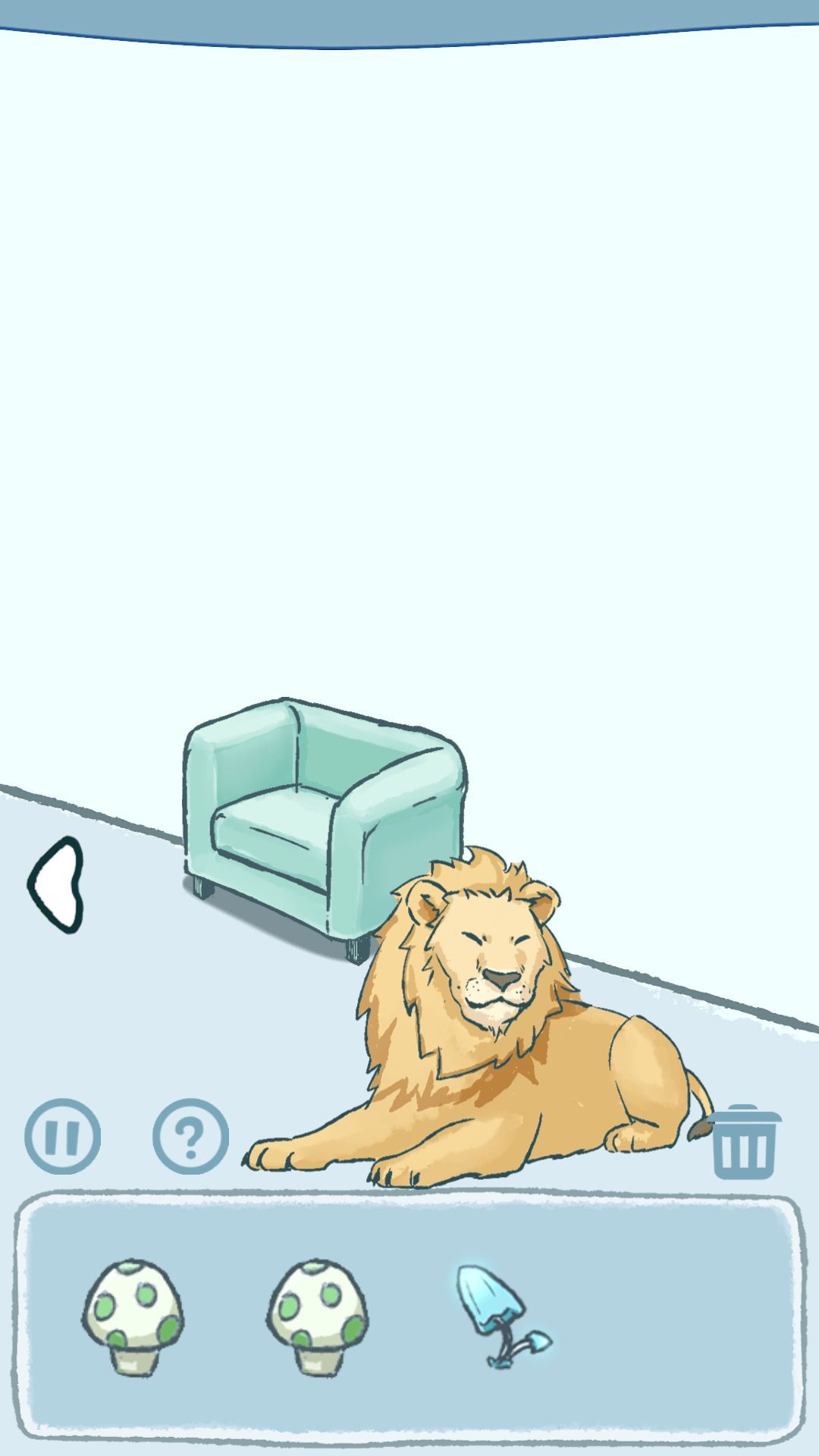Viewport: 819px width, 1456px height.
Task: Tap the trash can icon
Action: coord(745,1142)
